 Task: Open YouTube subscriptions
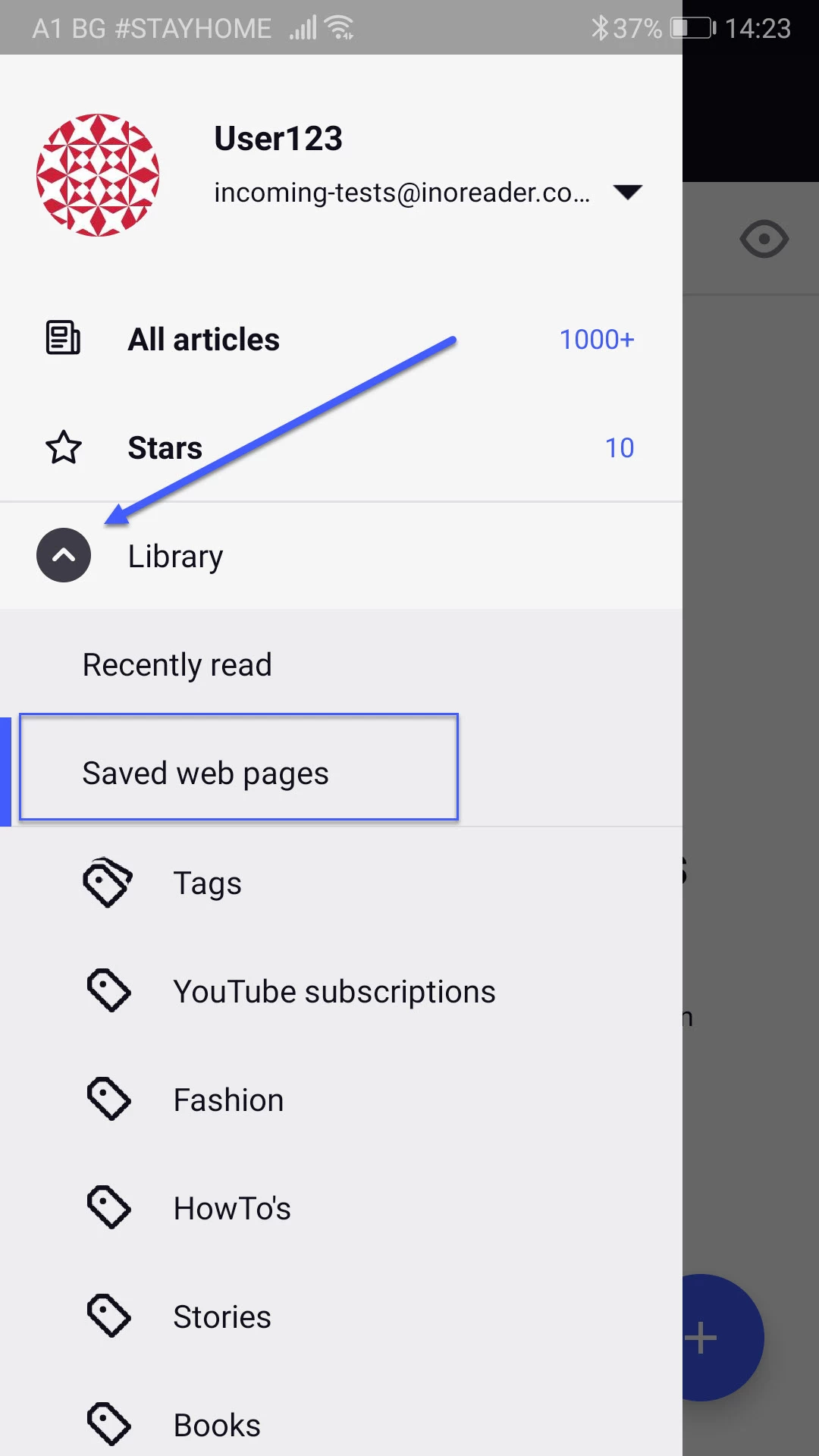coord(334,990)
